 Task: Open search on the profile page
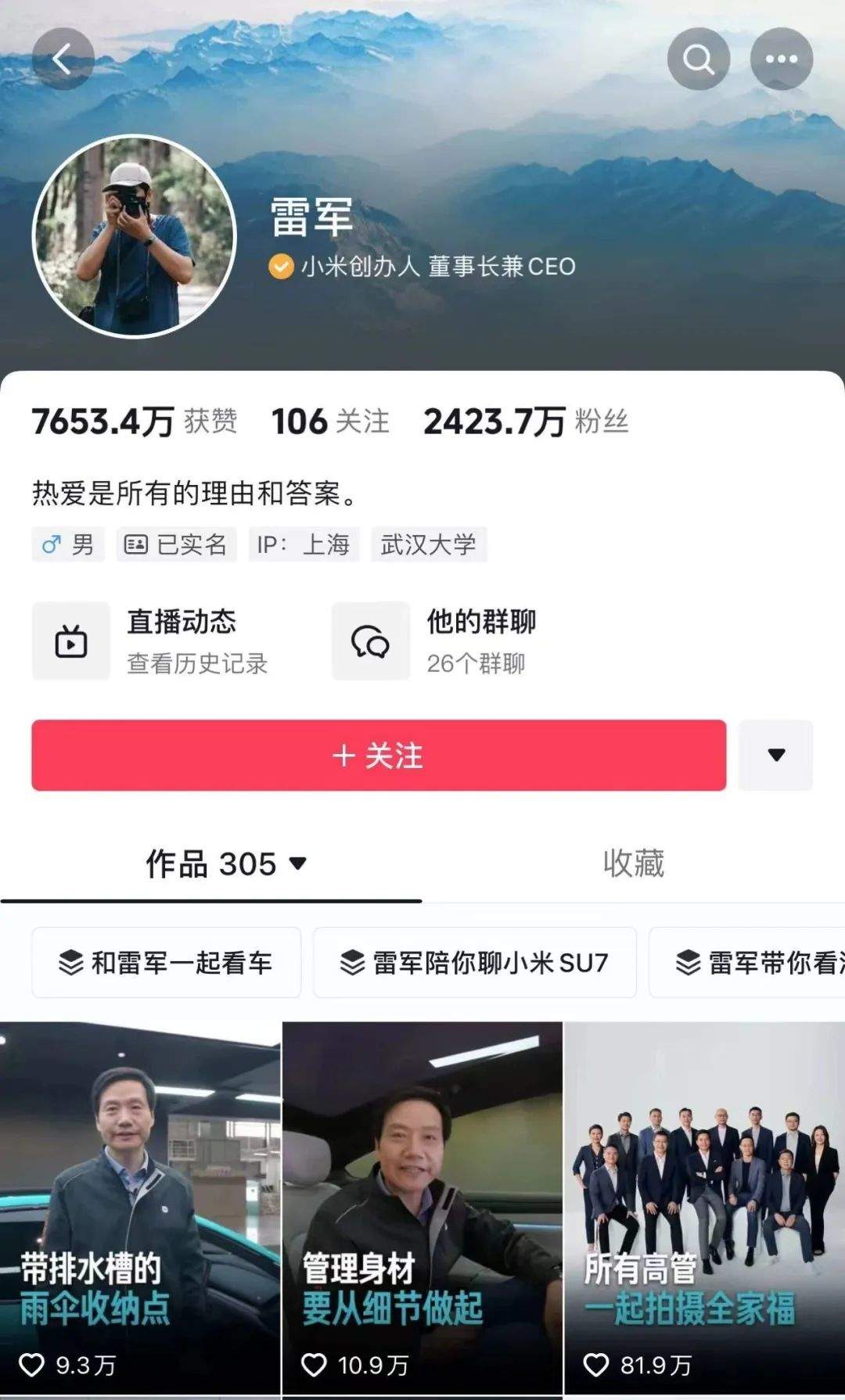click(x=698, y=59)
